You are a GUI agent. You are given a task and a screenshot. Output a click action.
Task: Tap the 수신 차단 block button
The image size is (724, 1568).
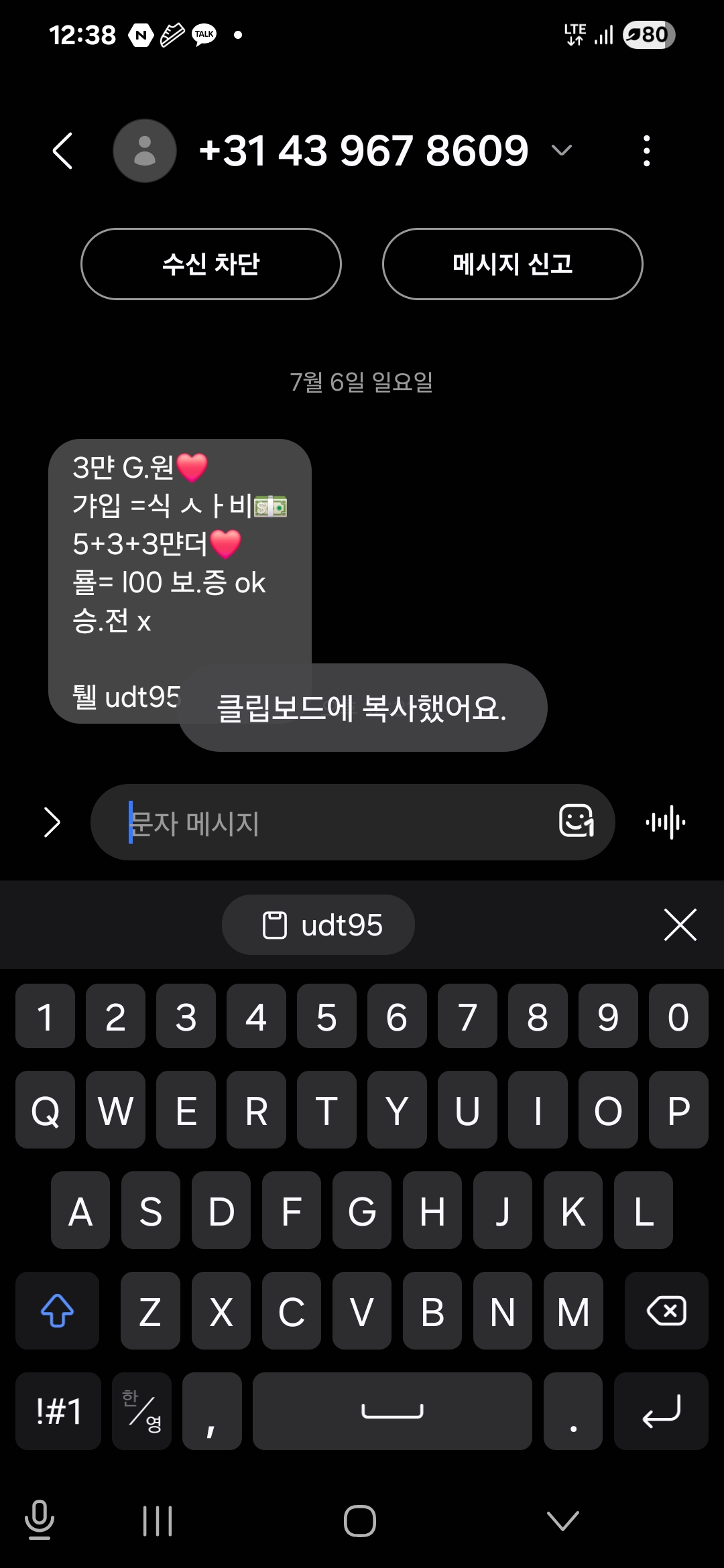(211, 264)
